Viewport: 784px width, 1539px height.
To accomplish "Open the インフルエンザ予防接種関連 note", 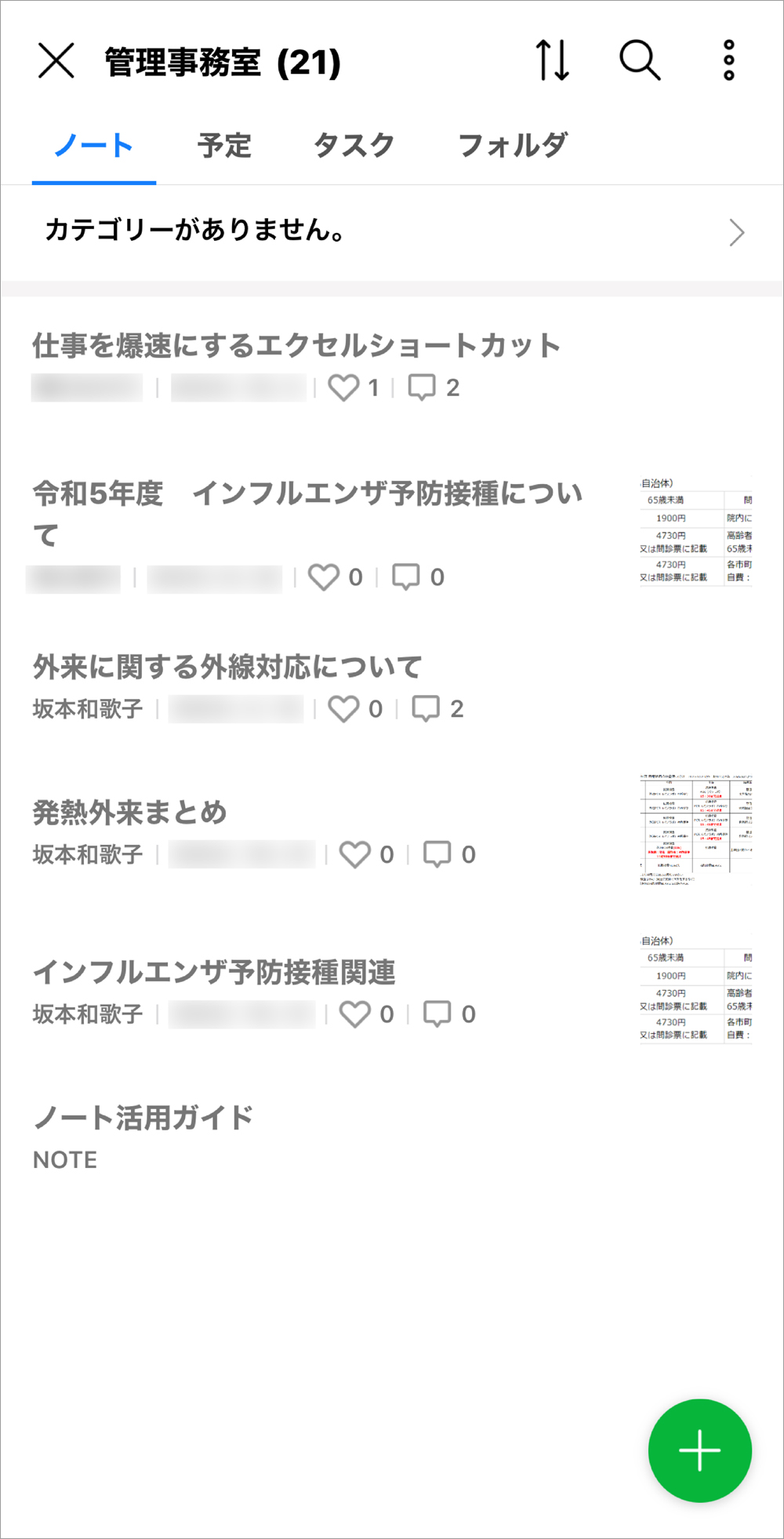I will pyautogui.click(x=214, y=973).
